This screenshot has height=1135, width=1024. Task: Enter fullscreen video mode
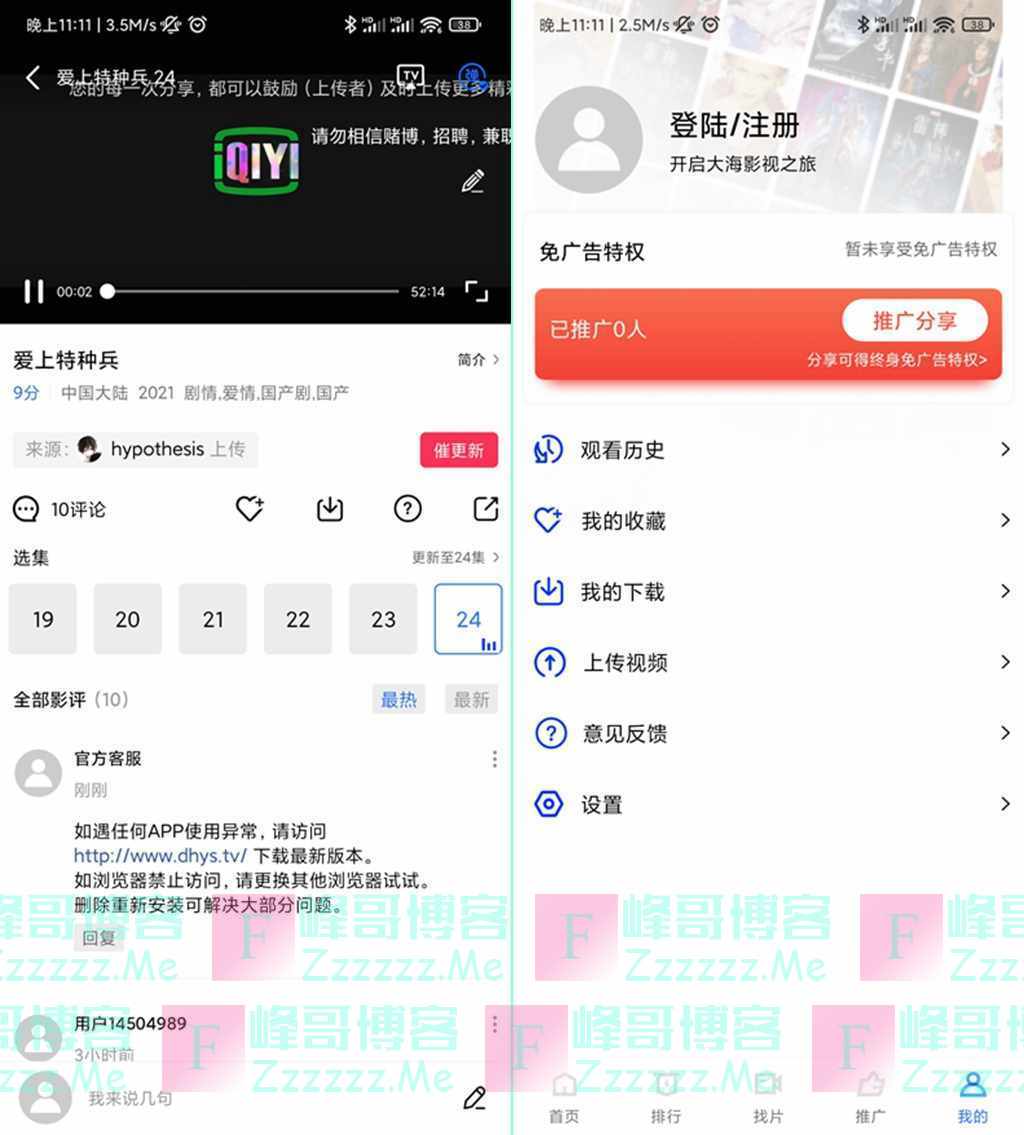(477, 291)
